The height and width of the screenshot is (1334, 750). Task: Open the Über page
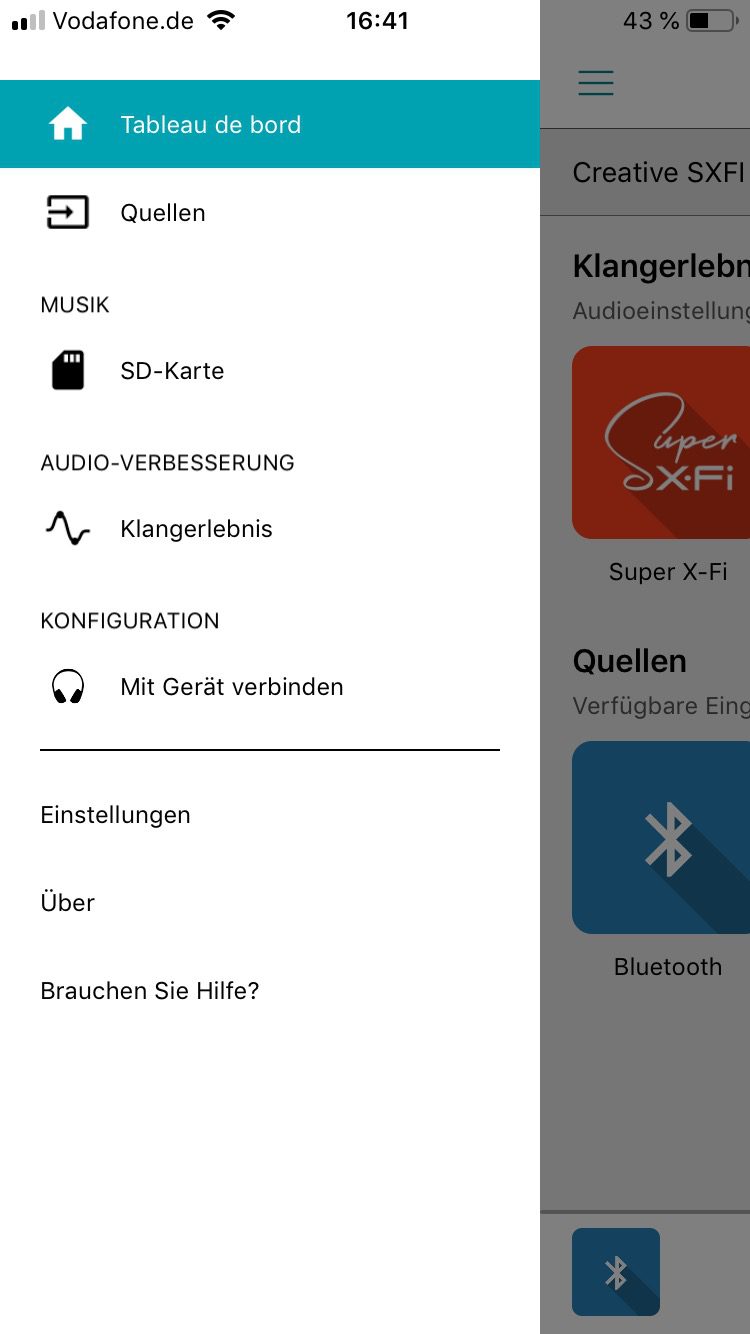(68, 903)
